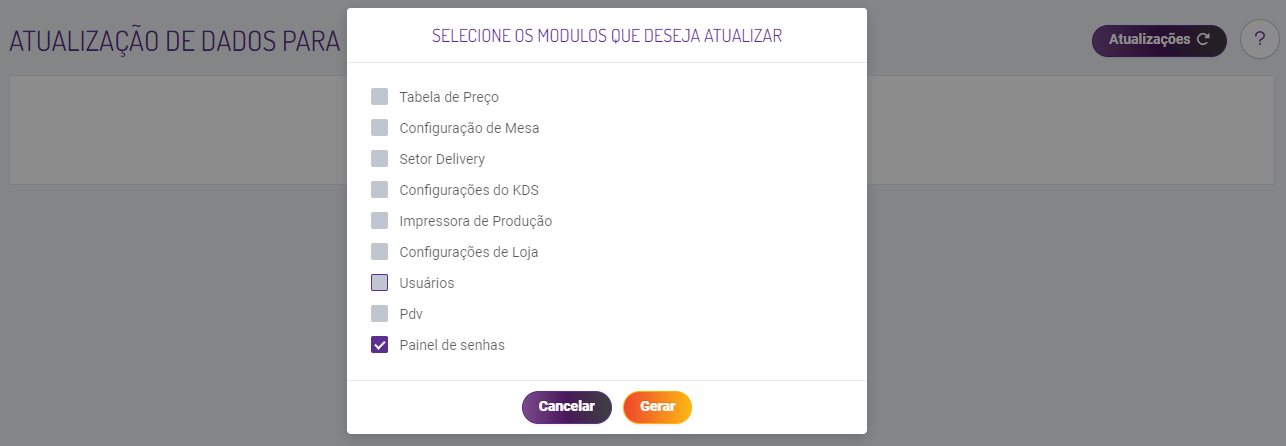
Task: Enable the Setor Delivery checkbox
Action: pos(379,159)
